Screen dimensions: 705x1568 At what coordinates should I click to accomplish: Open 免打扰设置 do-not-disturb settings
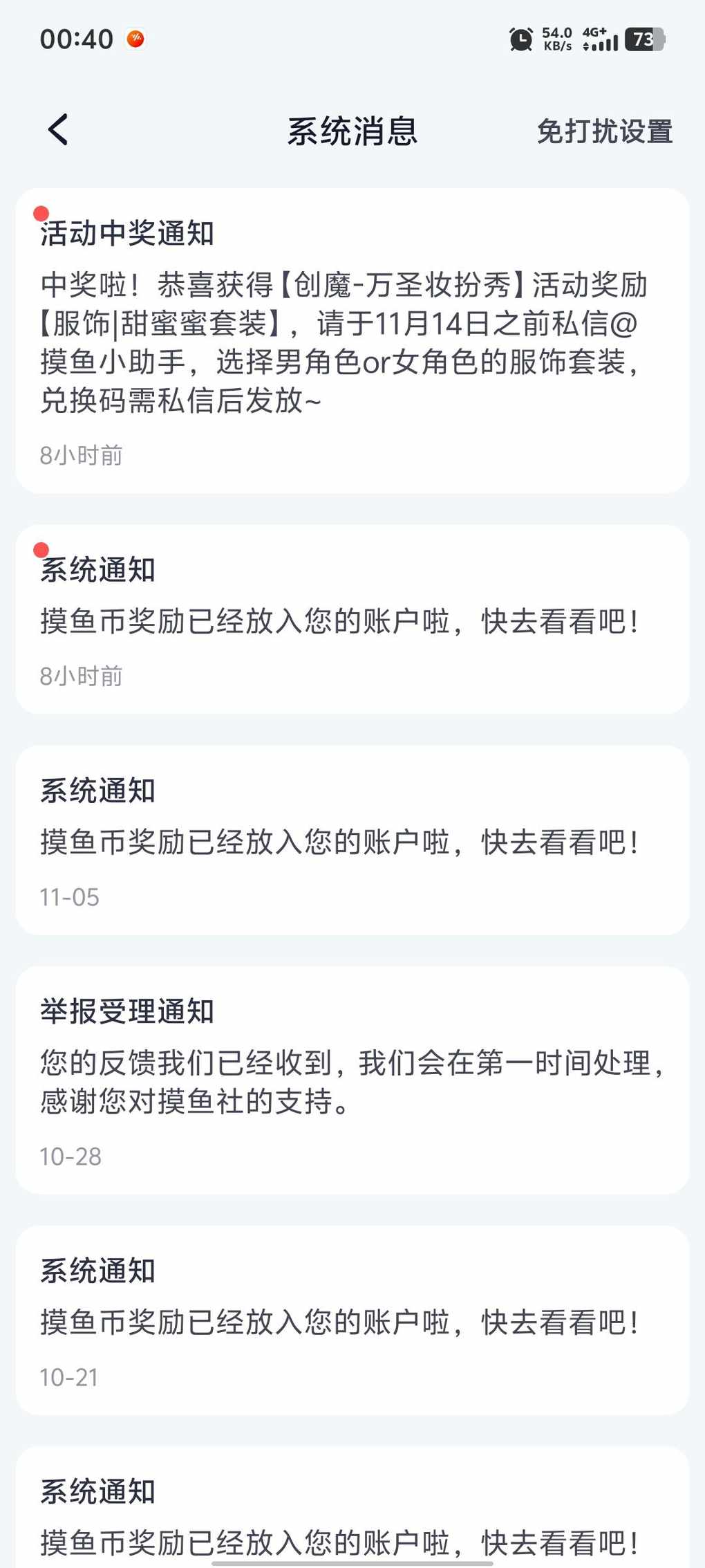coord(604,131)
